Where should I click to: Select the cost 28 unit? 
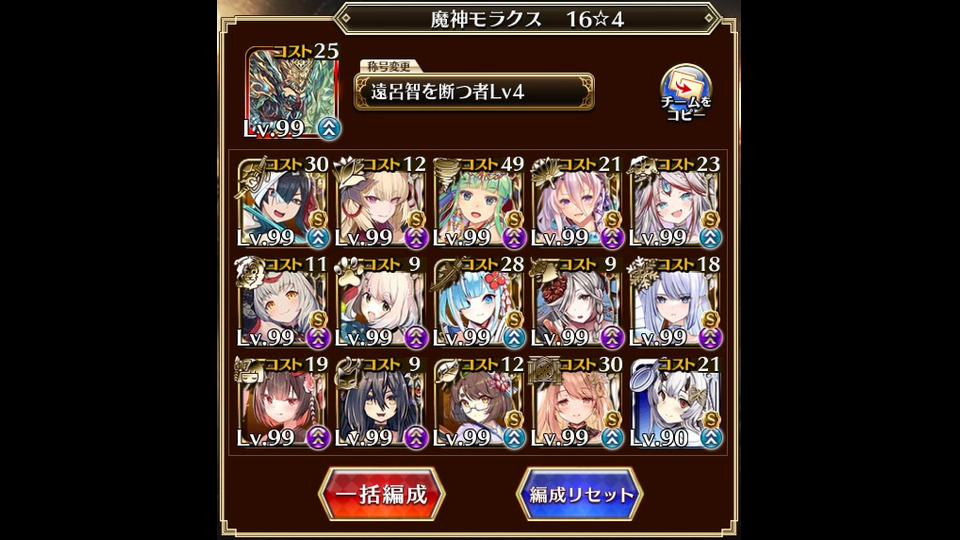(x=480, y=302)
